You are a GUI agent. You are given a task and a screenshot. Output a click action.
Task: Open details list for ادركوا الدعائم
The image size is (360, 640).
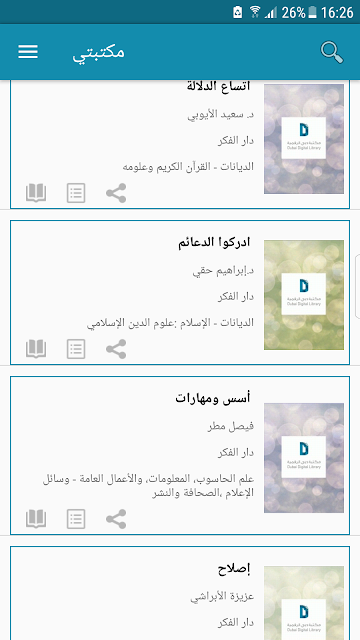click(76, 349)
